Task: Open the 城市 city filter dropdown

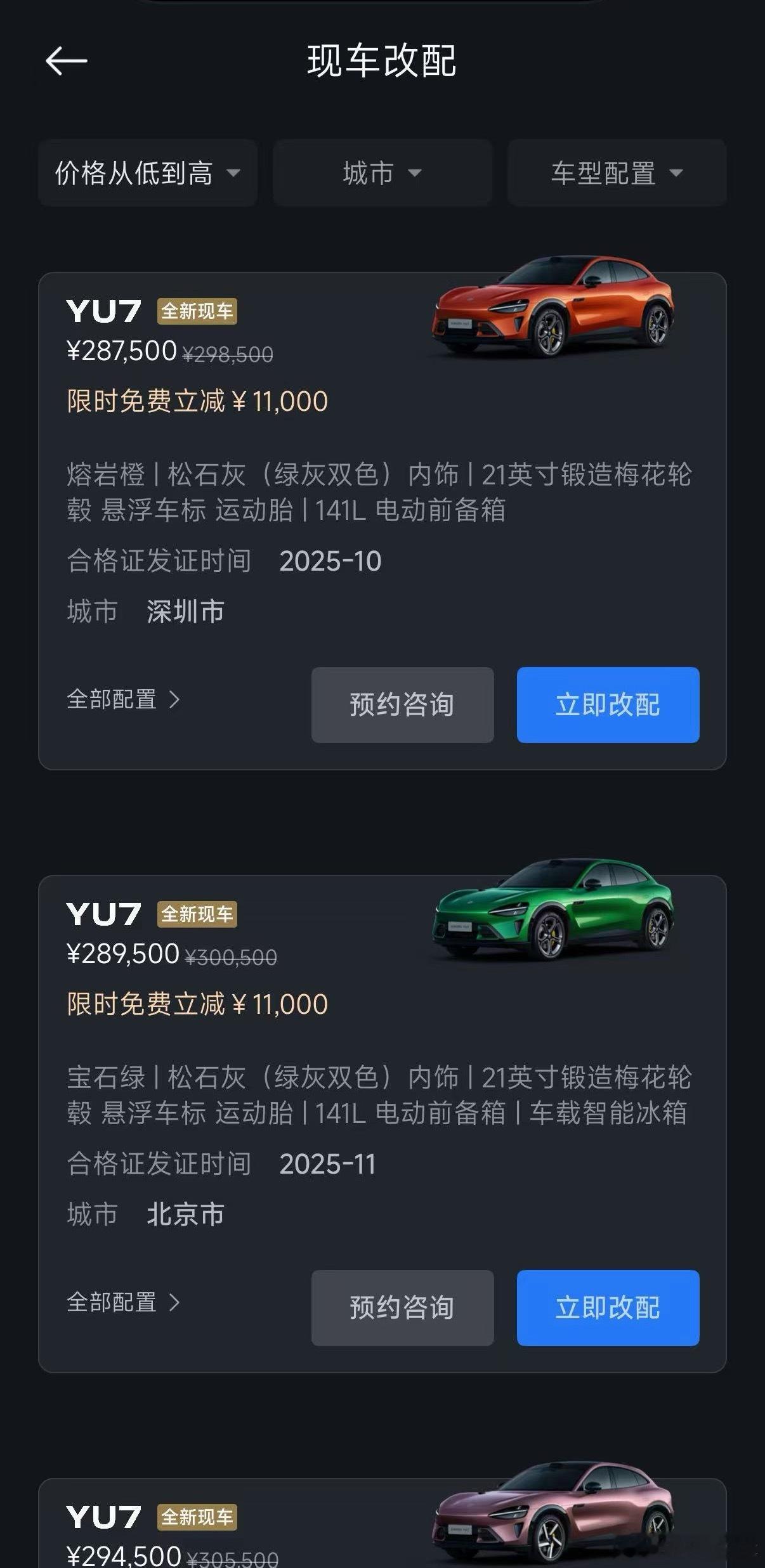Action: click(383, 172)
